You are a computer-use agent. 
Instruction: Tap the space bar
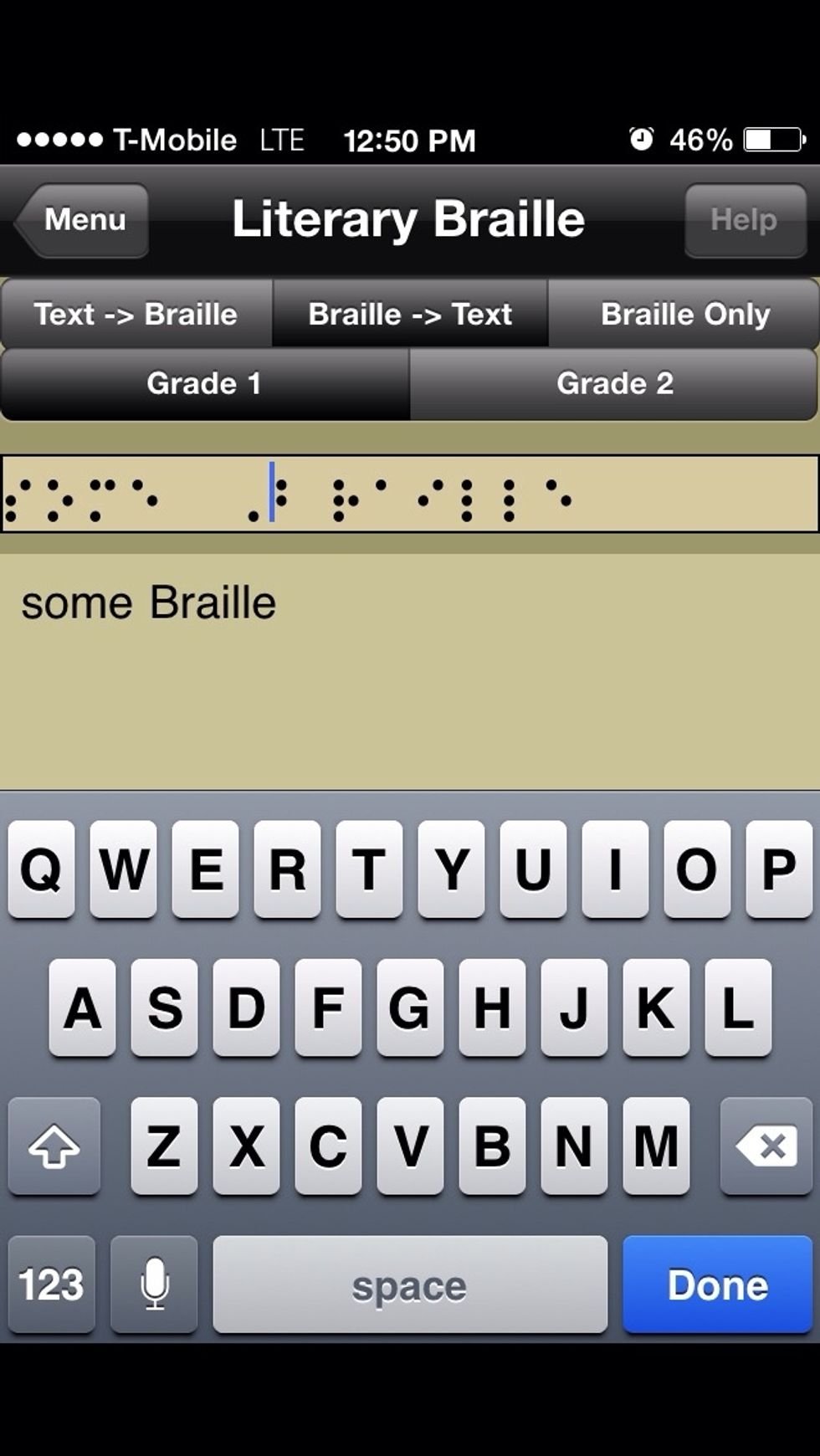410,1284
